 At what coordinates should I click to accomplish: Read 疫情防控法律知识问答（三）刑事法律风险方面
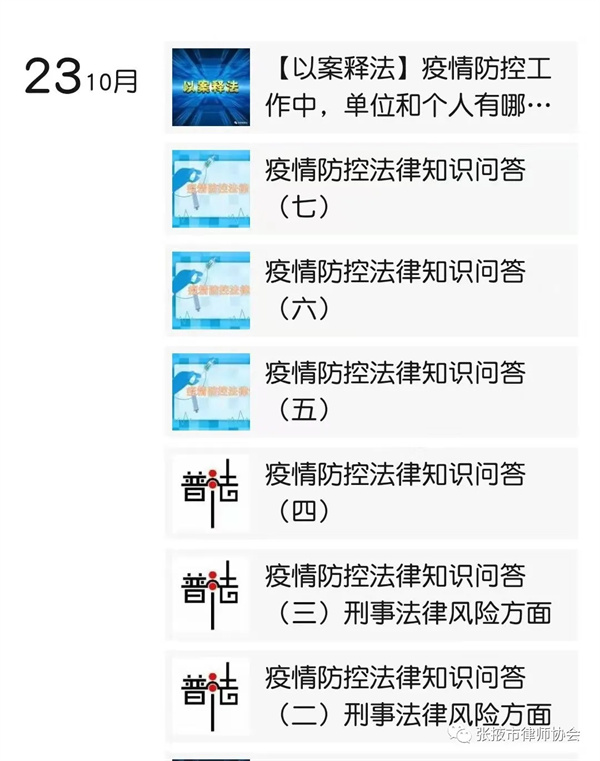407,594
